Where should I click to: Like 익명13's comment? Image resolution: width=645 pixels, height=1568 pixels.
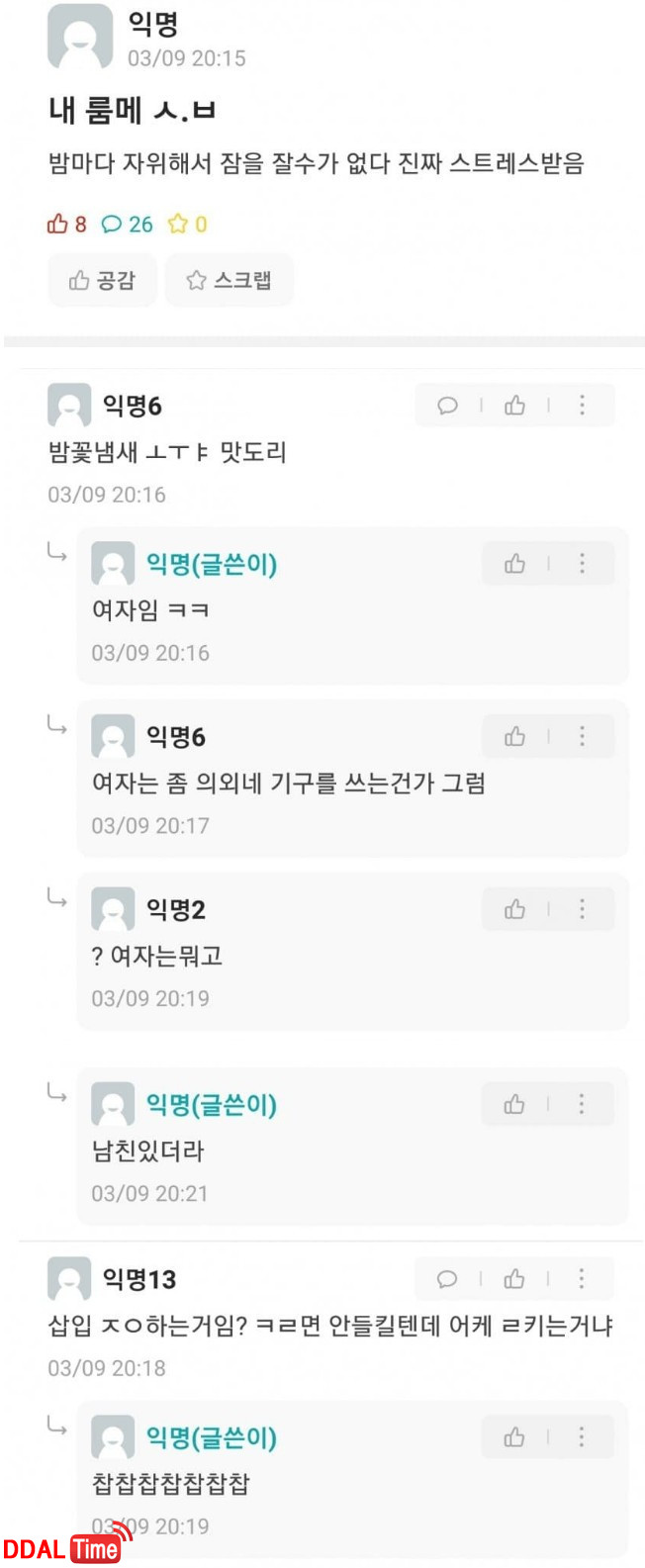514,1279
